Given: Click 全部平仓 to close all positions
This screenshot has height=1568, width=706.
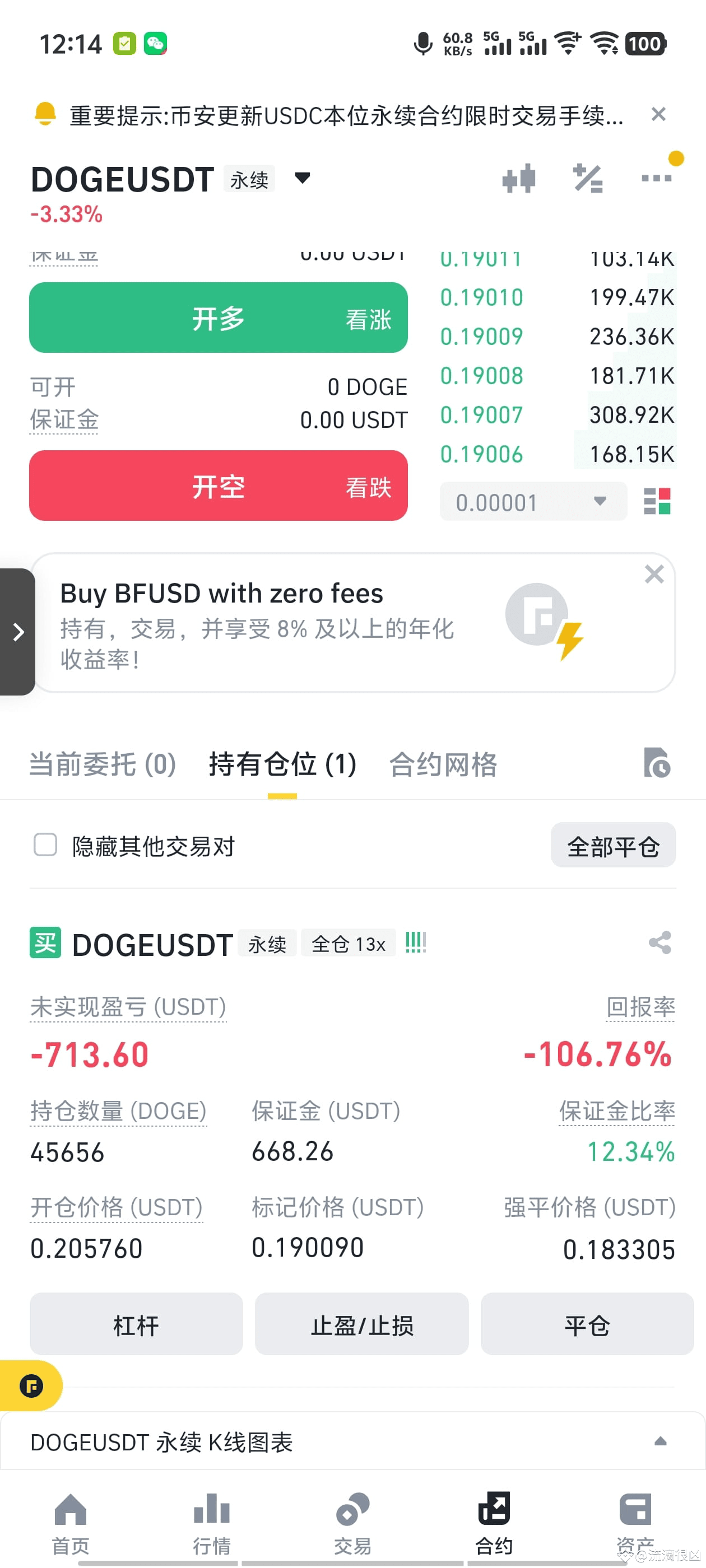Looking at the screenshot, I should 613,845.
